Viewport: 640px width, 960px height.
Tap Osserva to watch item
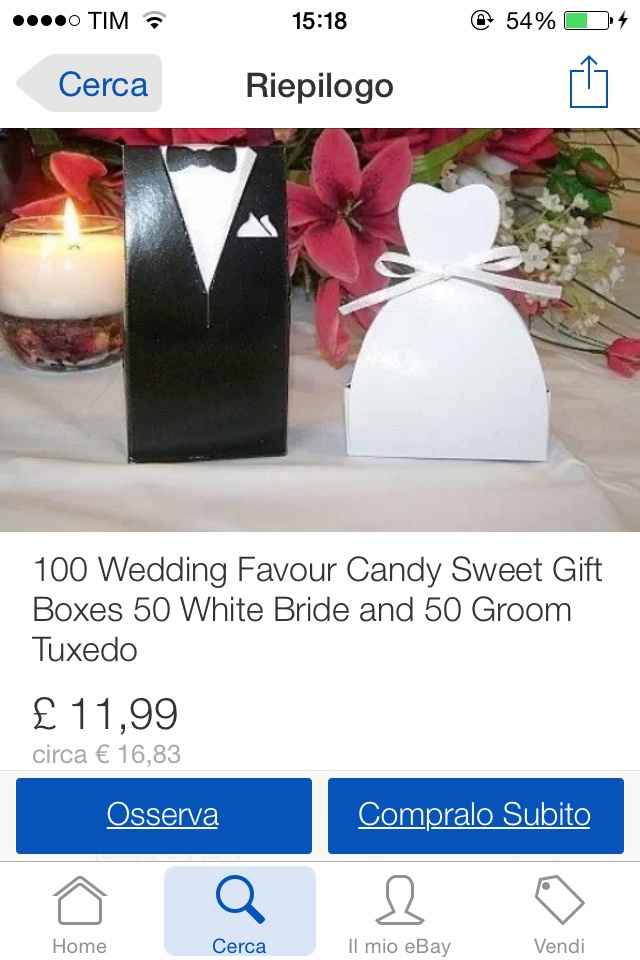tap(163, 815)
